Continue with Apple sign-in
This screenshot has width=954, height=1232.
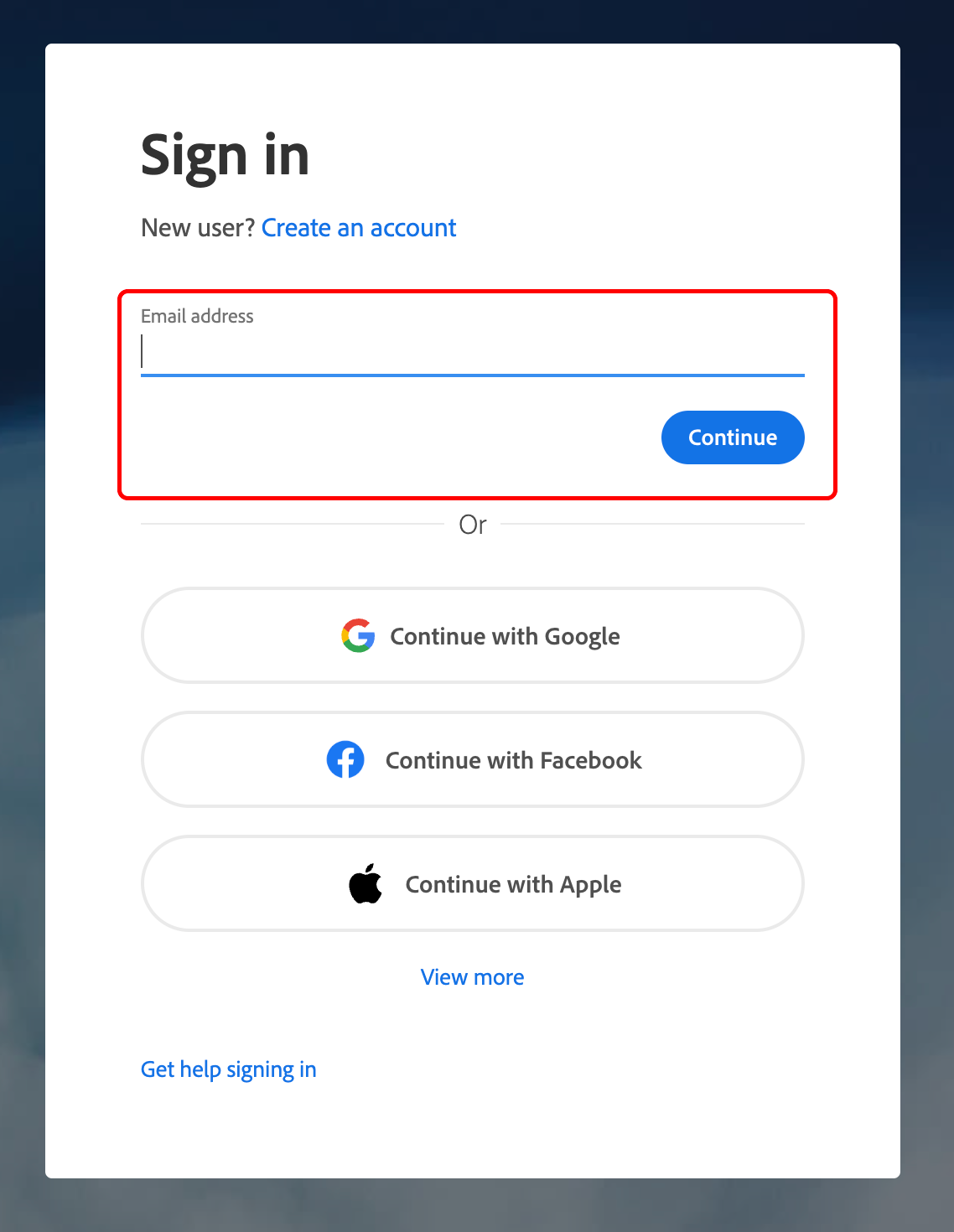pyautogui.click(x=472, y=884)
